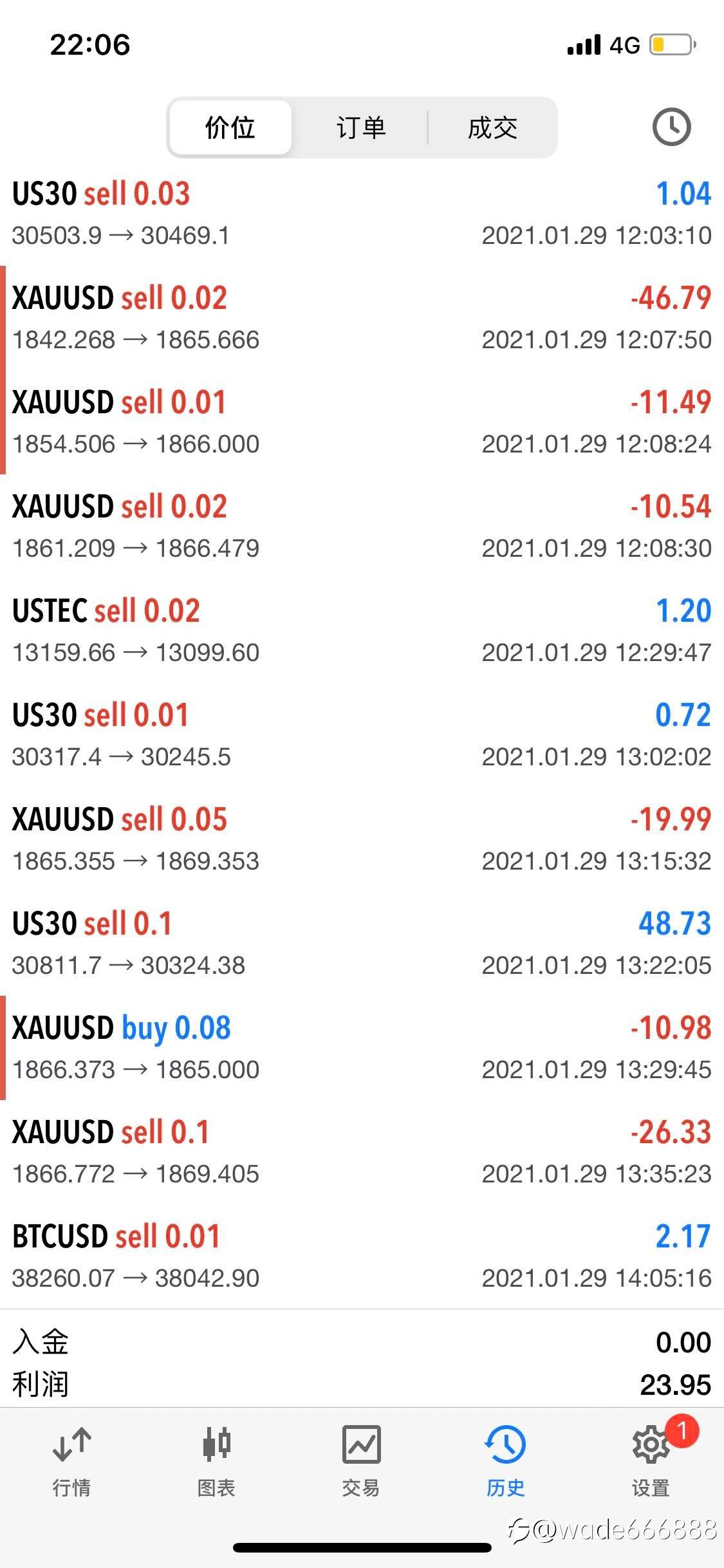Open the history time-period clock icon

click(671, 127)
